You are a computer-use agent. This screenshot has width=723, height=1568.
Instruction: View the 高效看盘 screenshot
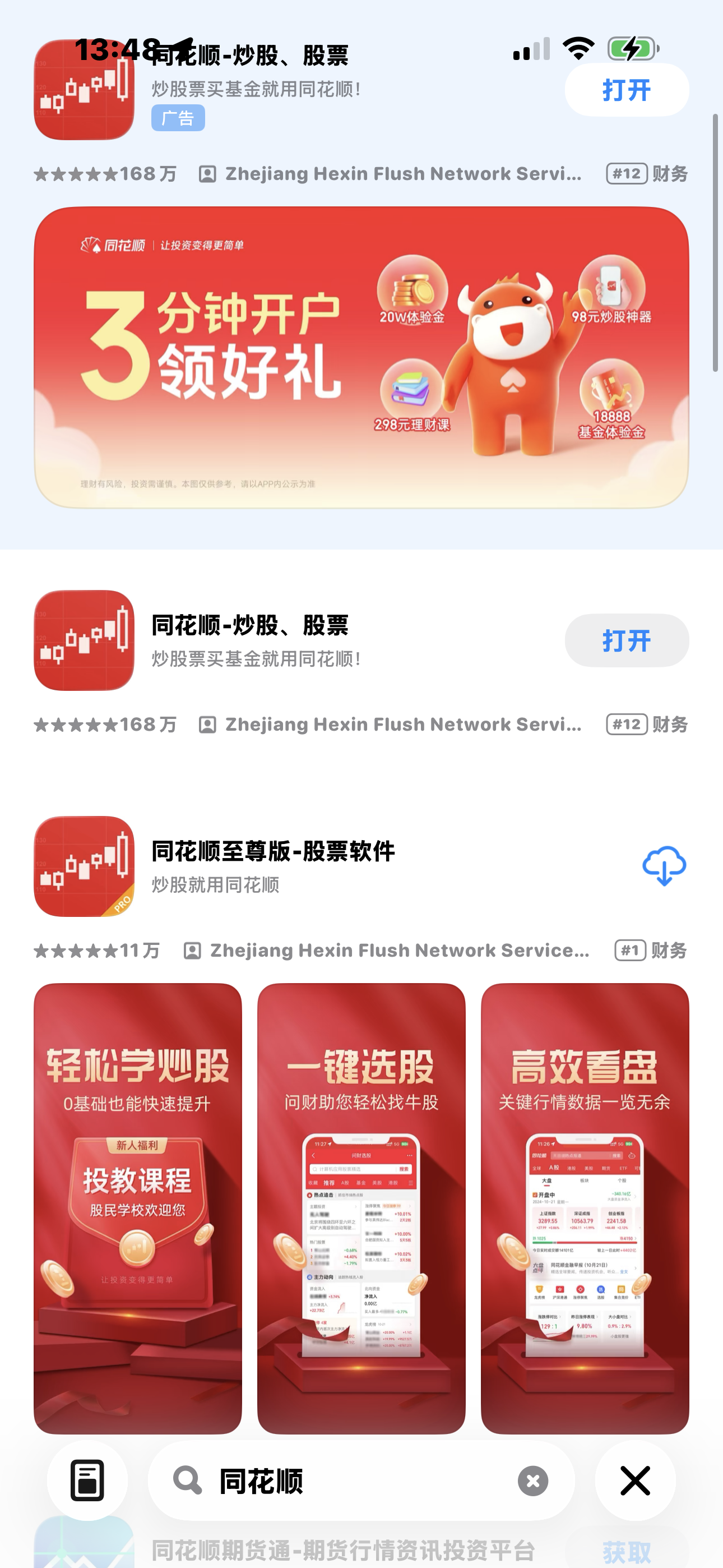coord(584,1207)
